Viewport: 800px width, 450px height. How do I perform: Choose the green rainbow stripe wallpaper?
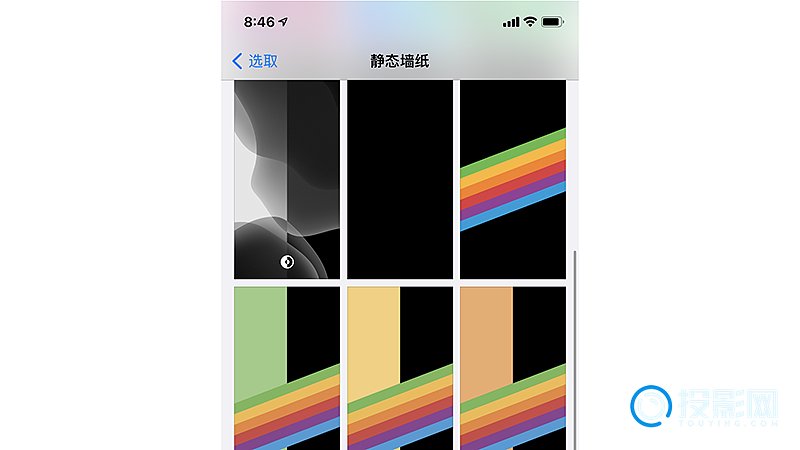pos(287,367)
